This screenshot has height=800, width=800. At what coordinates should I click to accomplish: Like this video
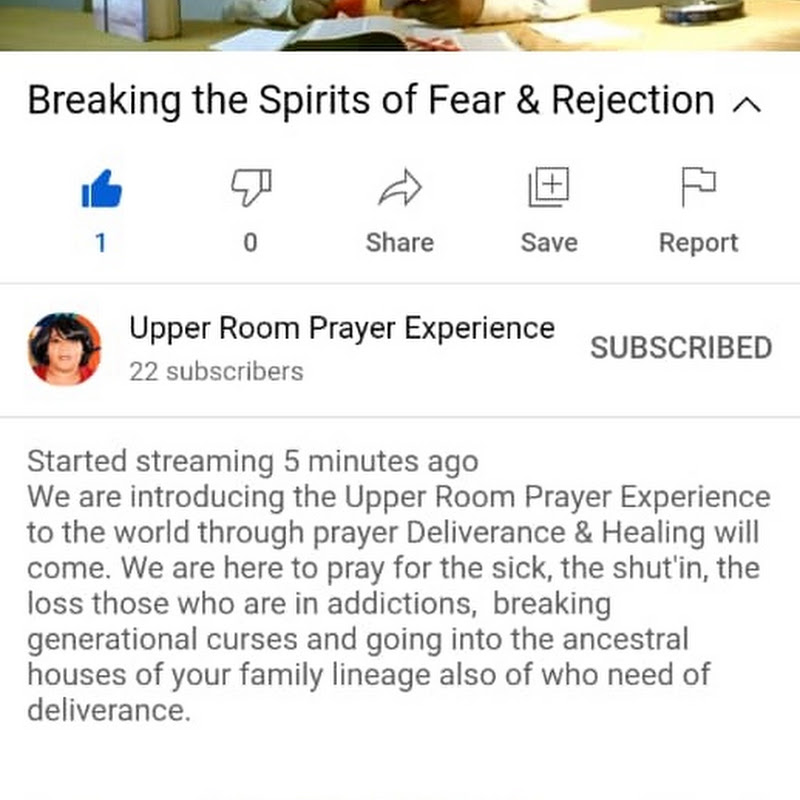click(x=101, y=189)
